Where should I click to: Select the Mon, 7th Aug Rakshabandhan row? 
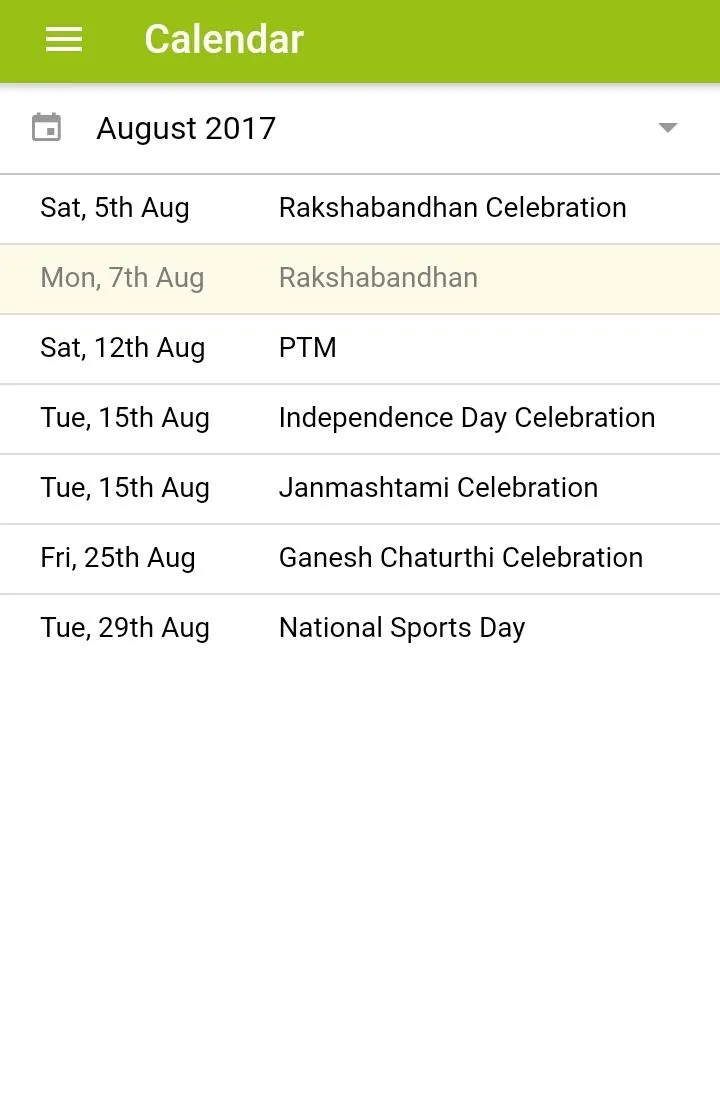[x=360, y=278]
